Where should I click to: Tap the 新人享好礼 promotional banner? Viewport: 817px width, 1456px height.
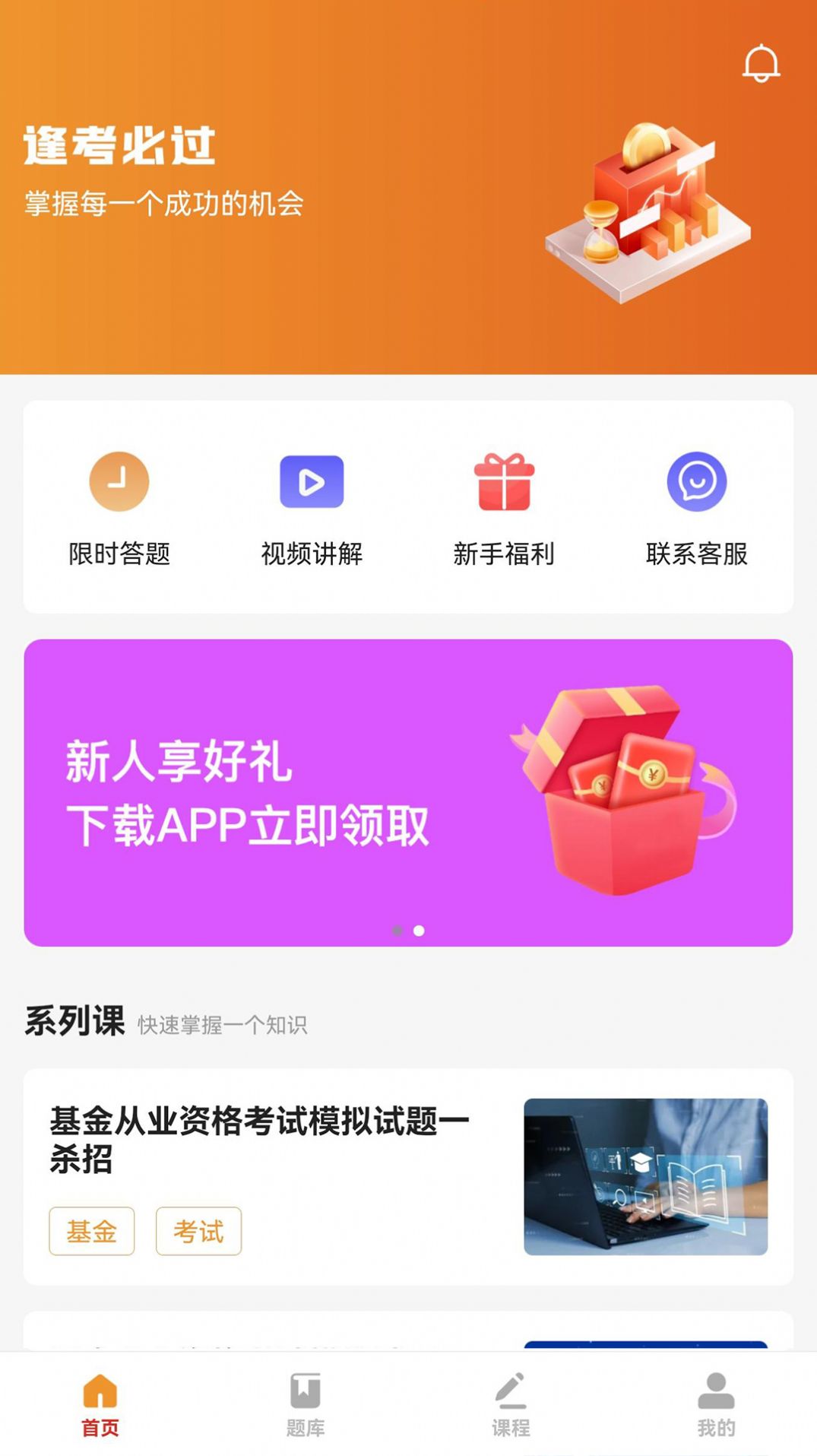(x=408, y=791)
